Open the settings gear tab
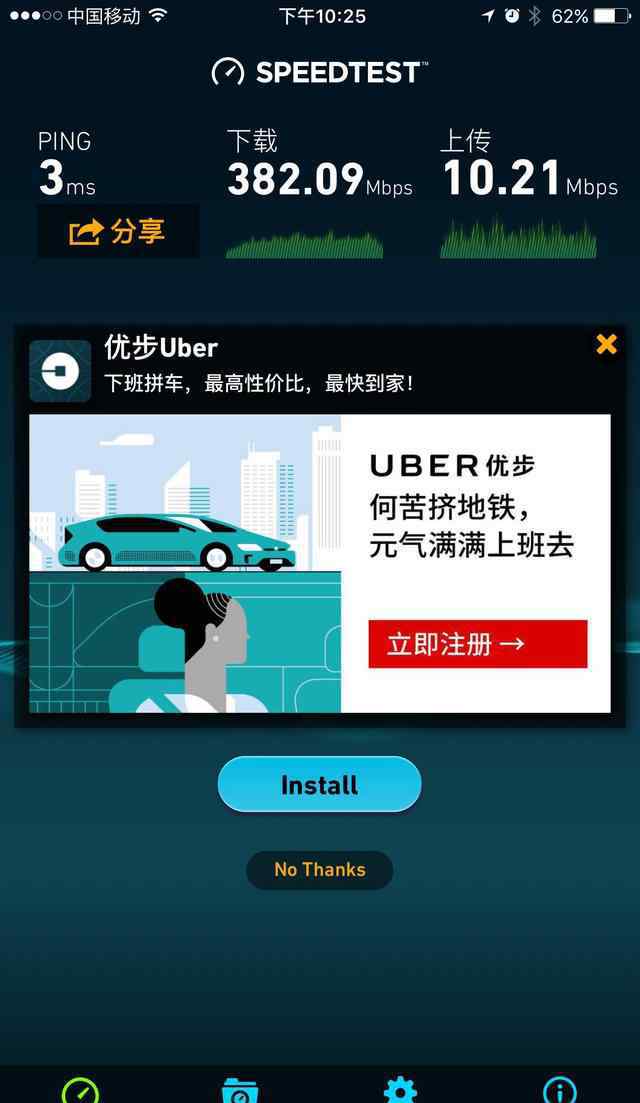Viewport: 640px width, 1103px height. click(x=400, y=1090)
